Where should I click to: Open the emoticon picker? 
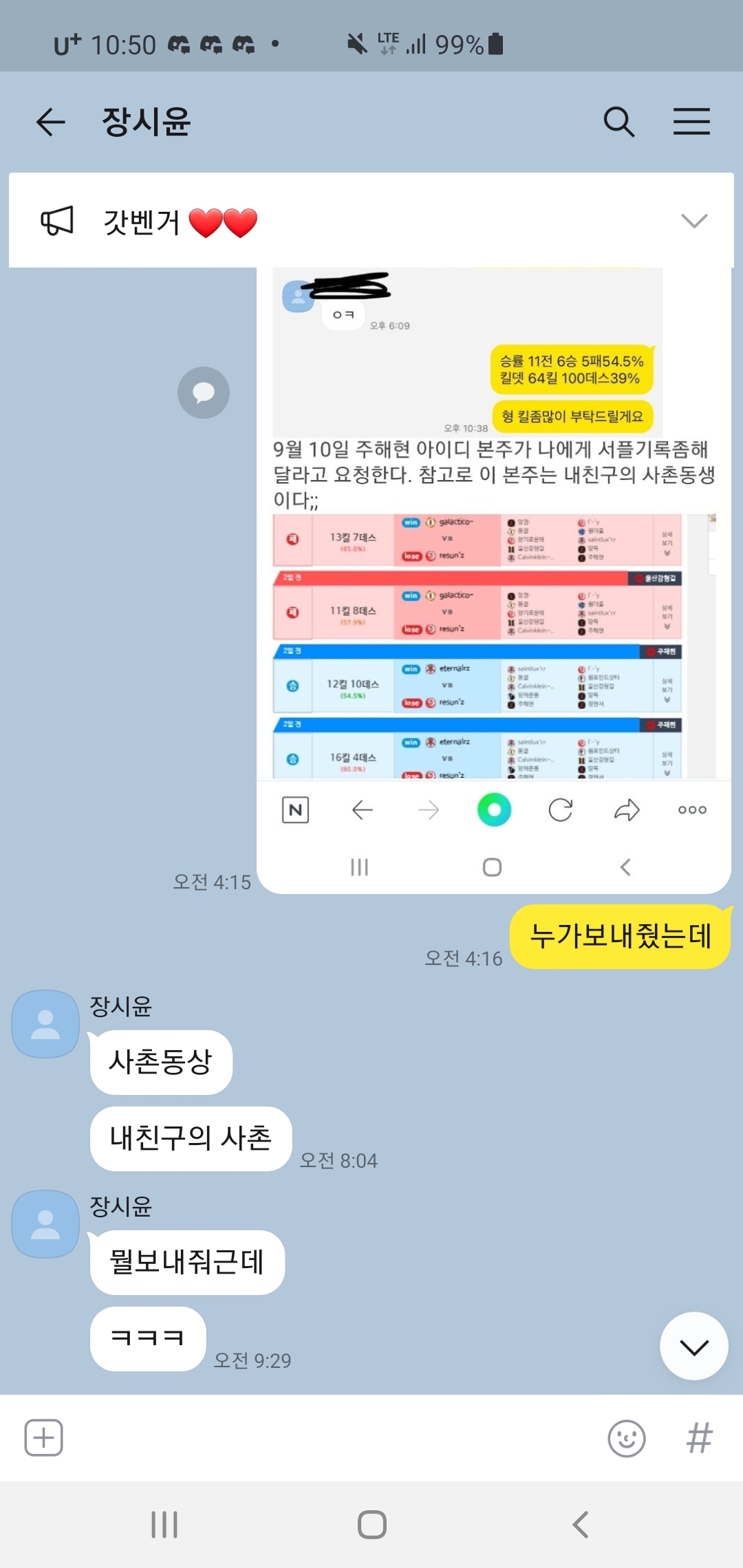coord(626,1438)
